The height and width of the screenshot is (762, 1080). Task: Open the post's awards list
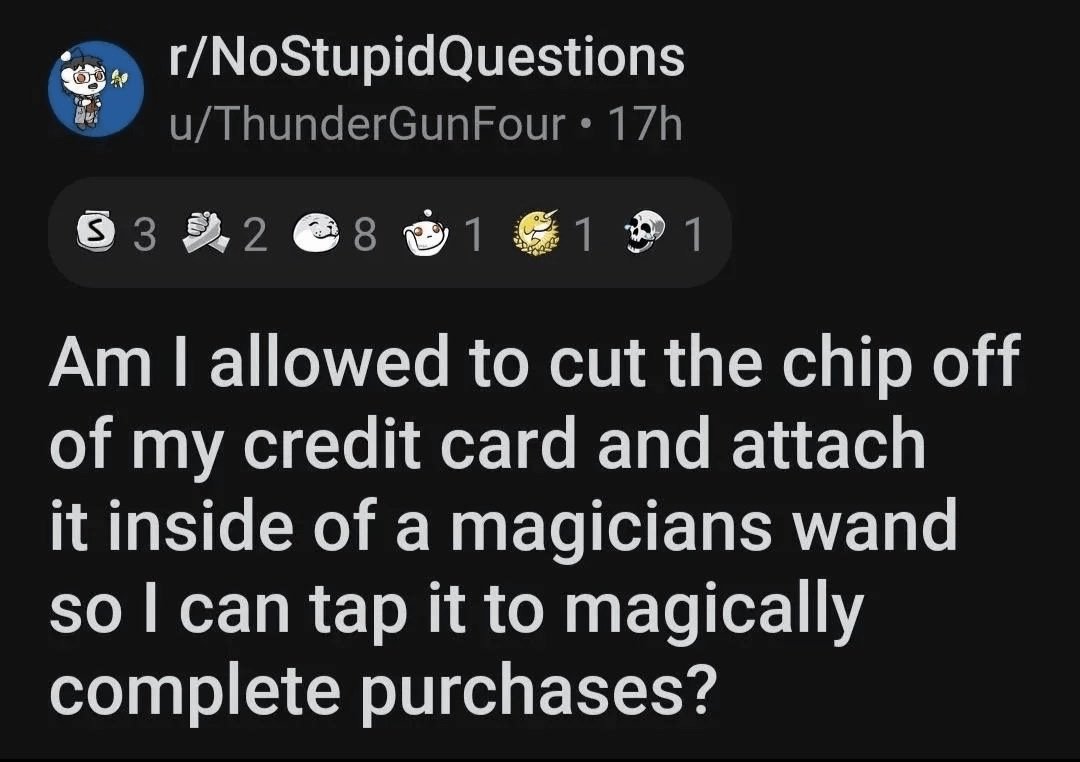[389, 235]
